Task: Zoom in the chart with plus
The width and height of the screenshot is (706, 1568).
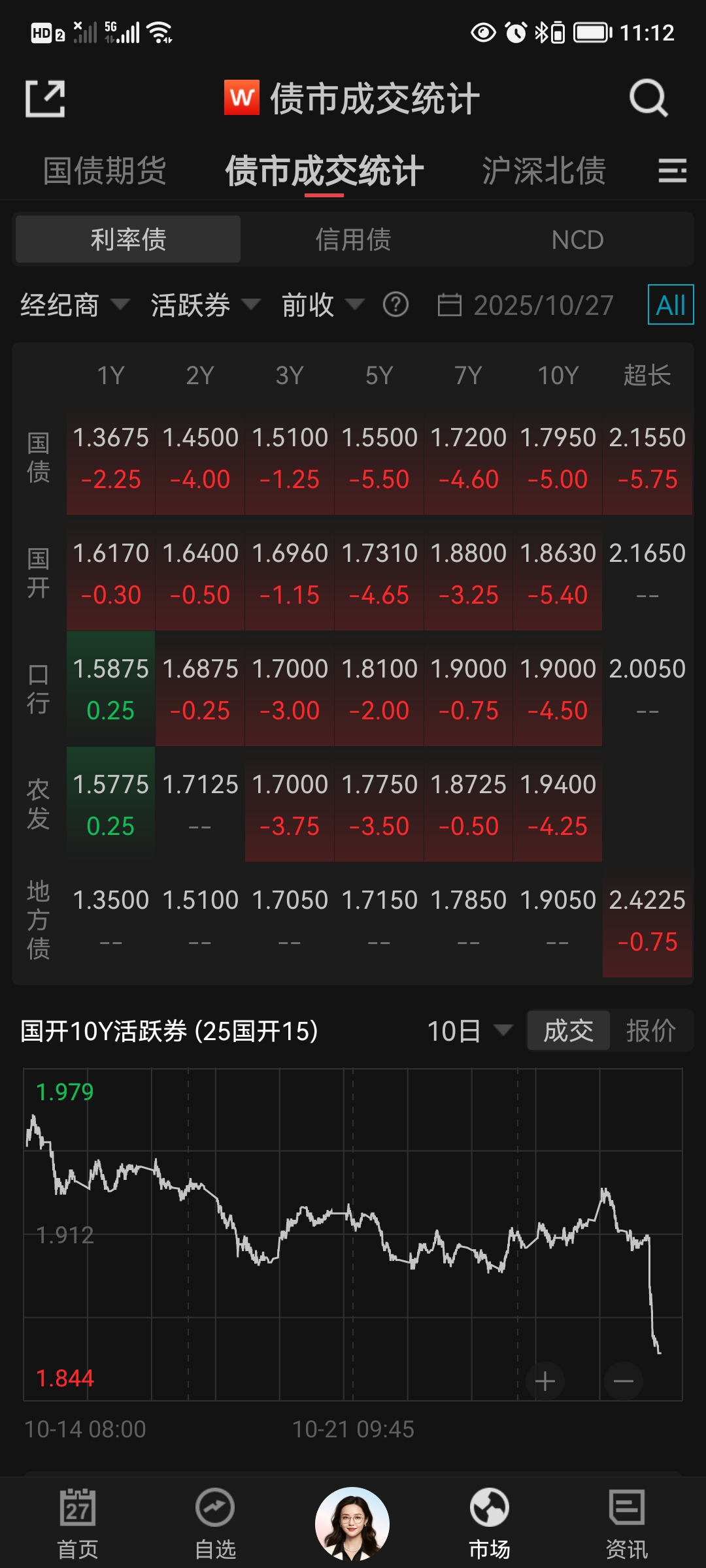Action: pyautogui.click(x=545, y=1381)
